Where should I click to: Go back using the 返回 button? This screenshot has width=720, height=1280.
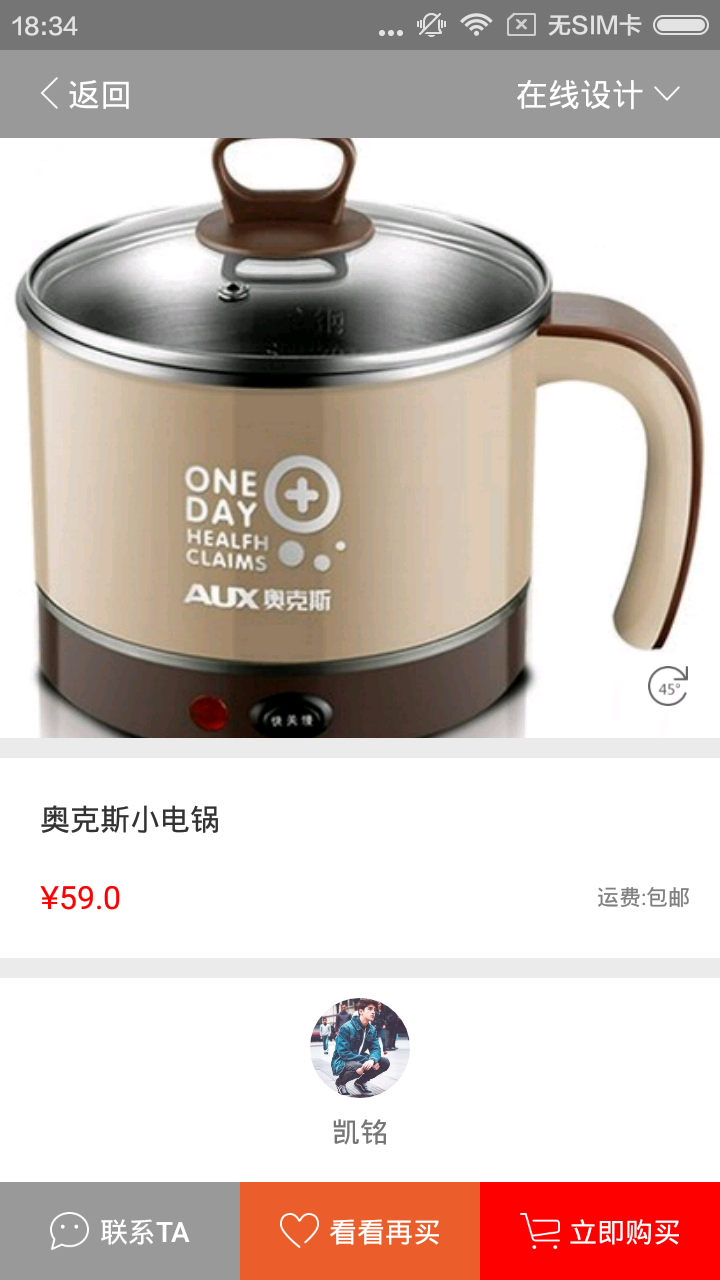click(x=85, y=95)
